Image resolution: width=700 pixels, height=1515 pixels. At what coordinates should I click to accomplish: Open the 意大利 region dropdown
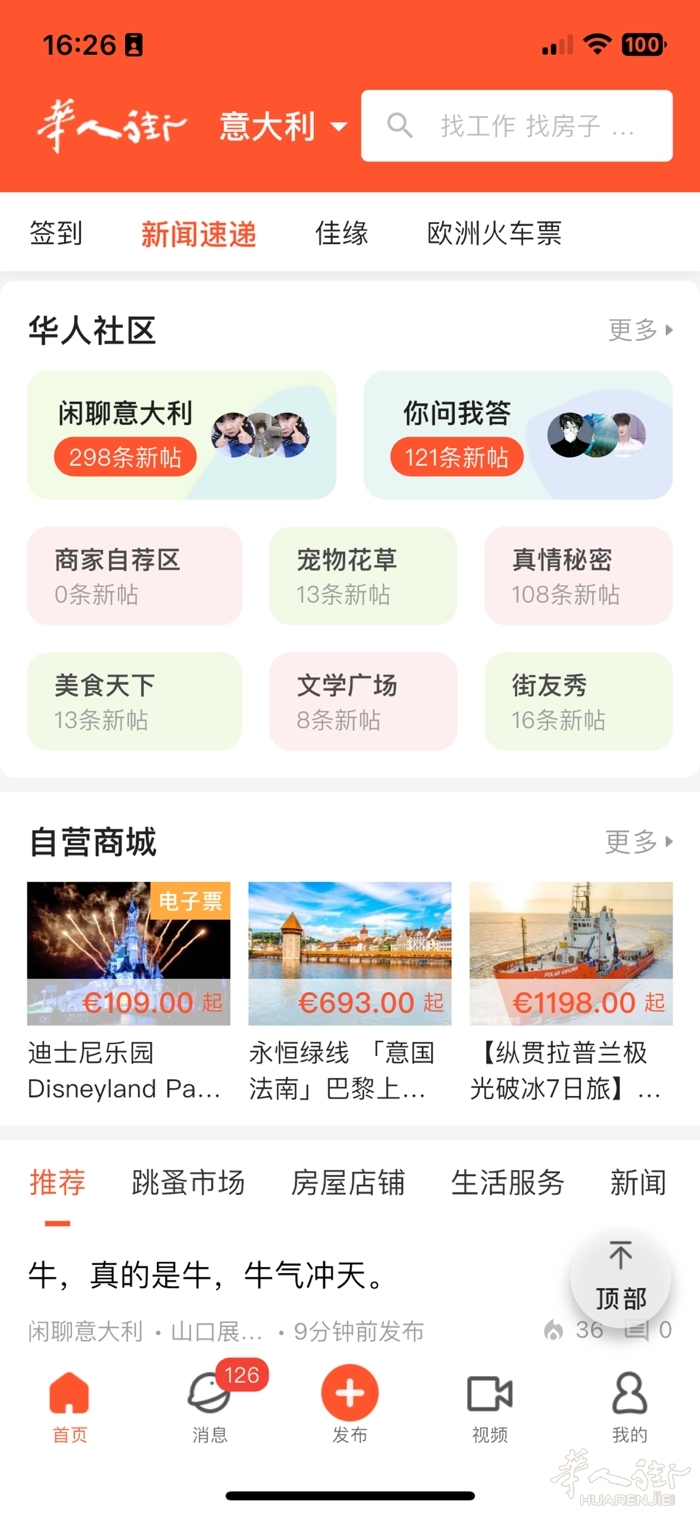tap(283, 127)
